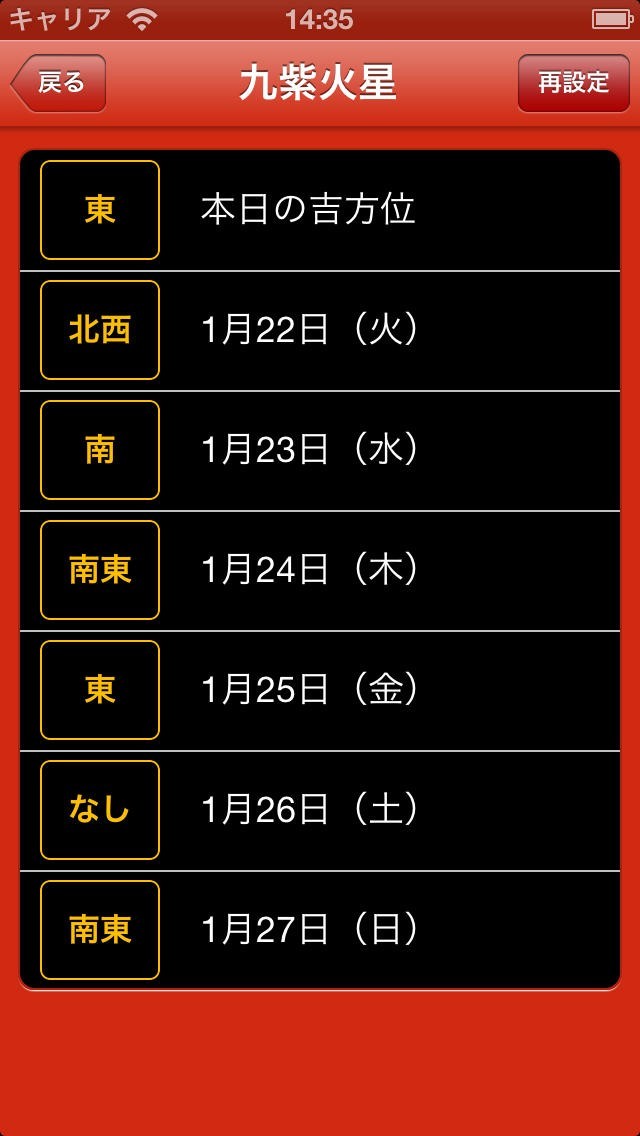Choose the 1月25日(金) row
Screen dimensions: 640x1136
pos(320,690)
